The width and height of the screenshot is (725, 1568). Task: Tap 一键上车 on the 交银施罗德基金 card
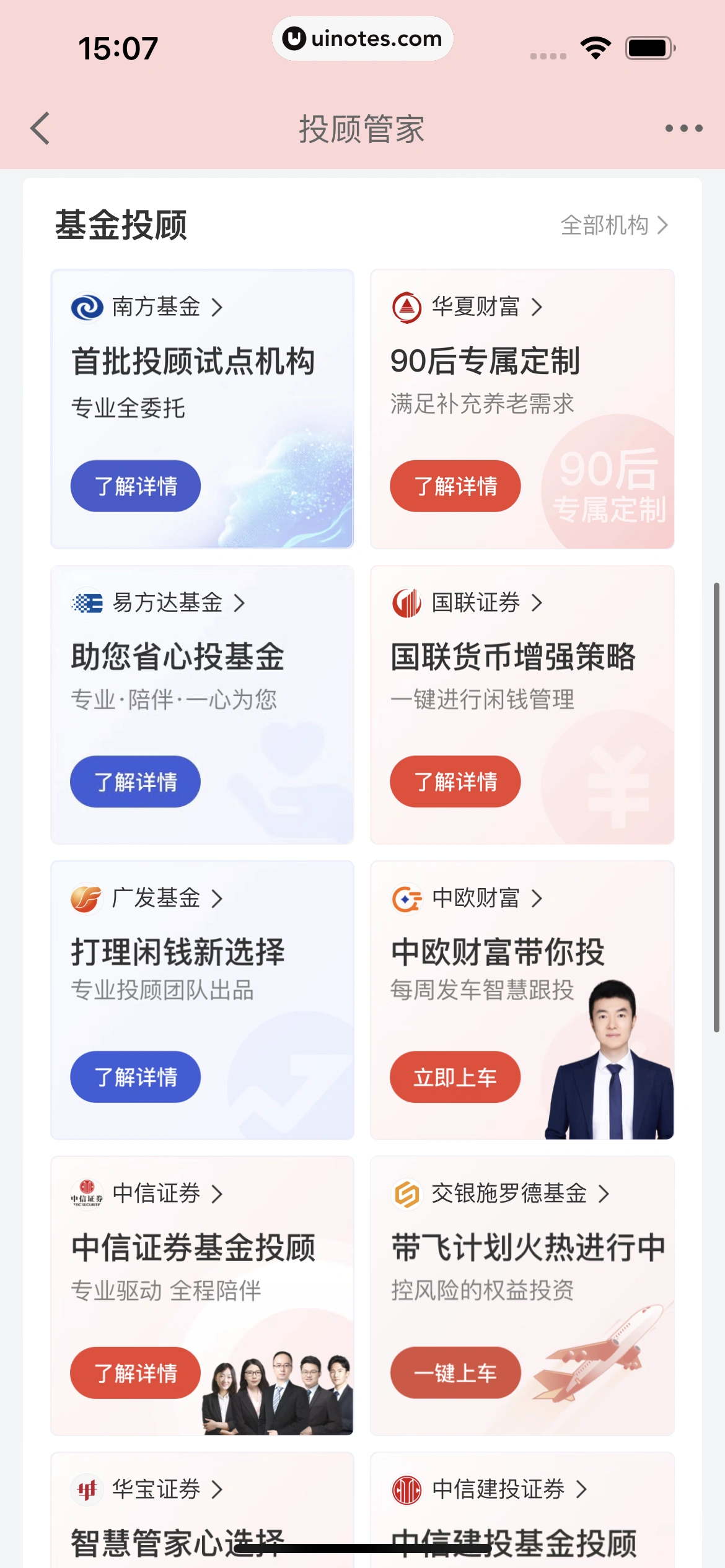[x=455, y=1373]
